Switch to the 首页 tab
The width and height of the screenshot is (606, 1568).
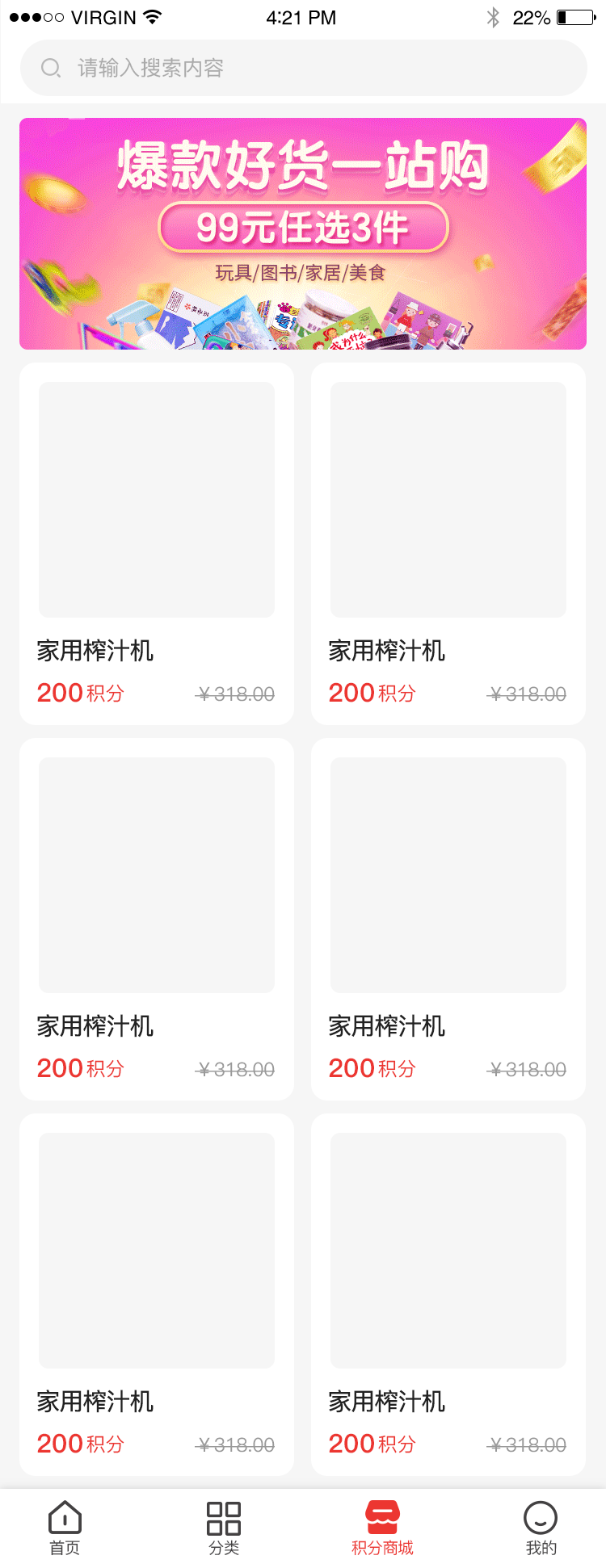[x=65, y=1526]
